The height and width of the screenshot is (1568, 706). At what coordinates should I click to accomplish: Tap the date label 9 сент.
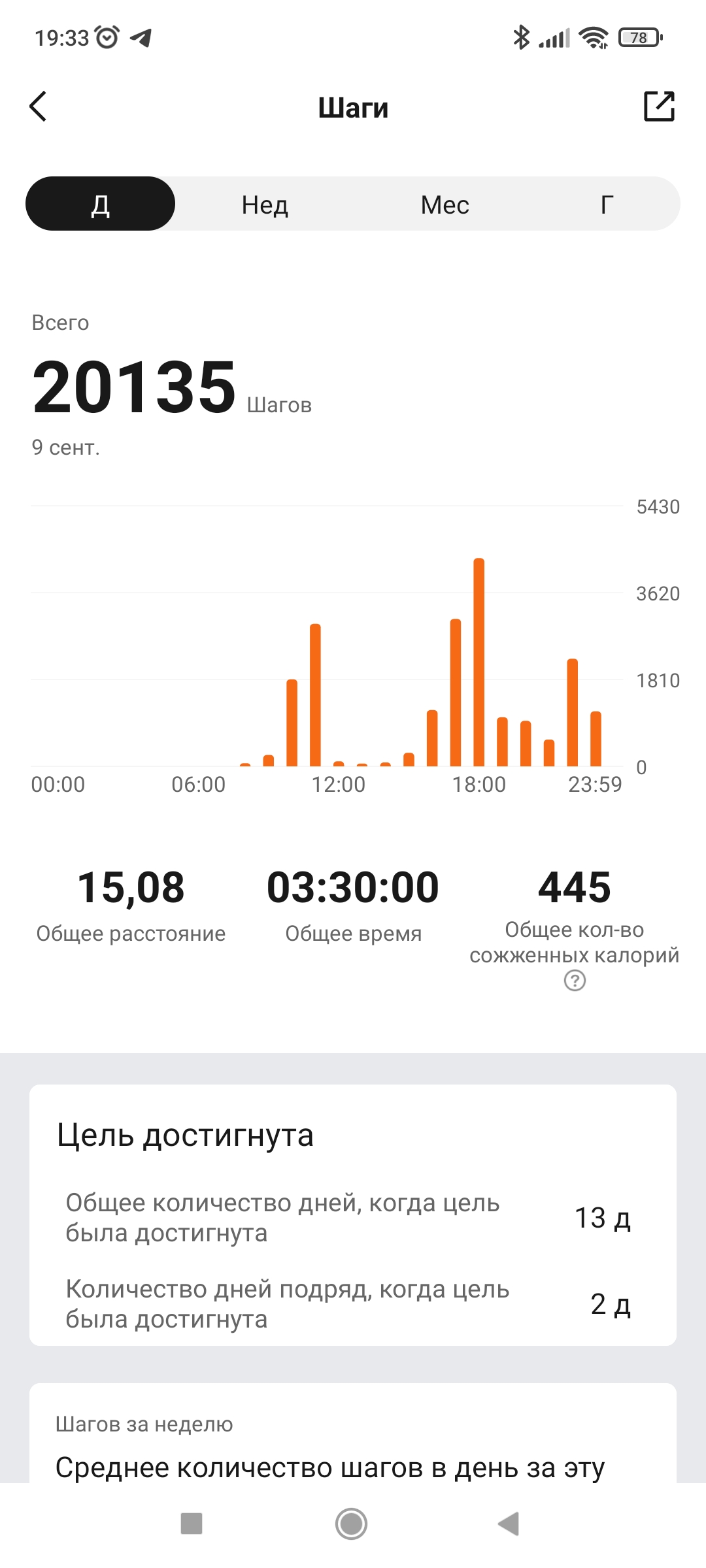[66, 448]
